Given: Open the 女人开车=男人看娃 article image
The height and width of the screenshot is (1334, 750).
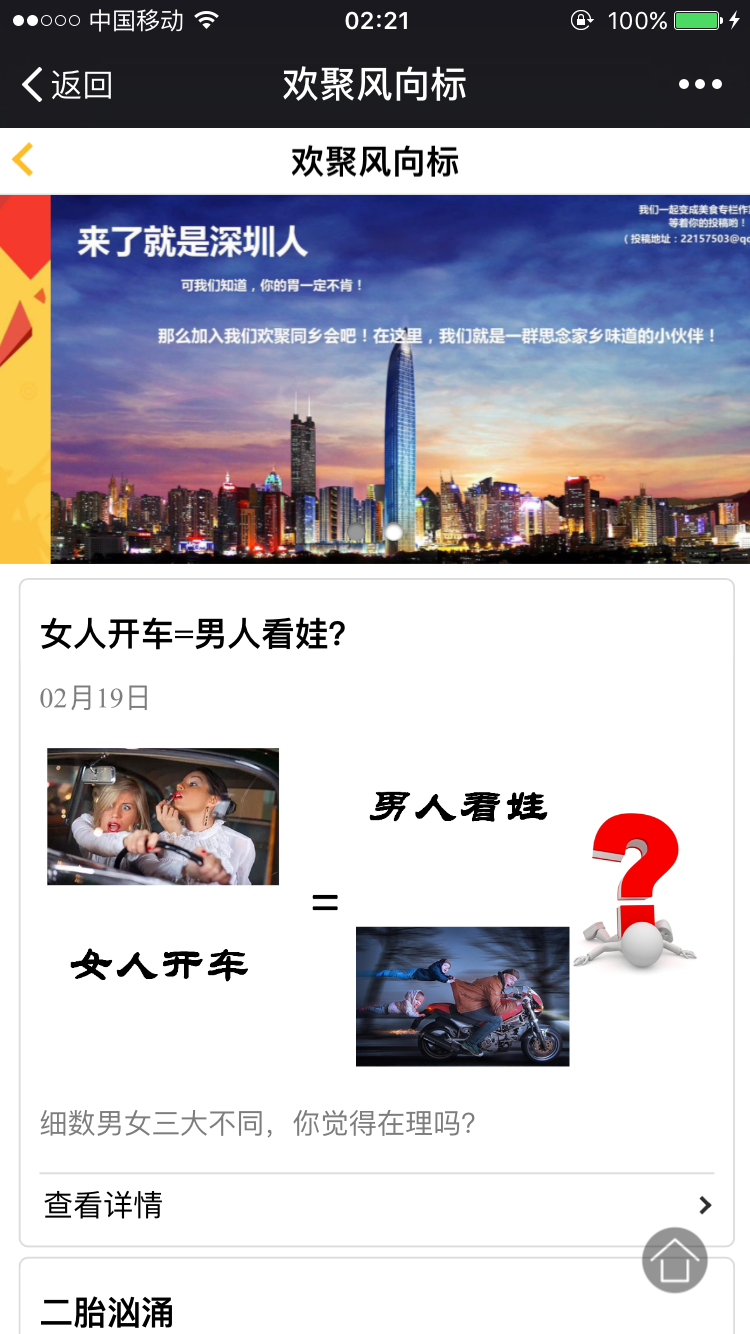Looking at the screenshot, I should click(x=375, y=907).
